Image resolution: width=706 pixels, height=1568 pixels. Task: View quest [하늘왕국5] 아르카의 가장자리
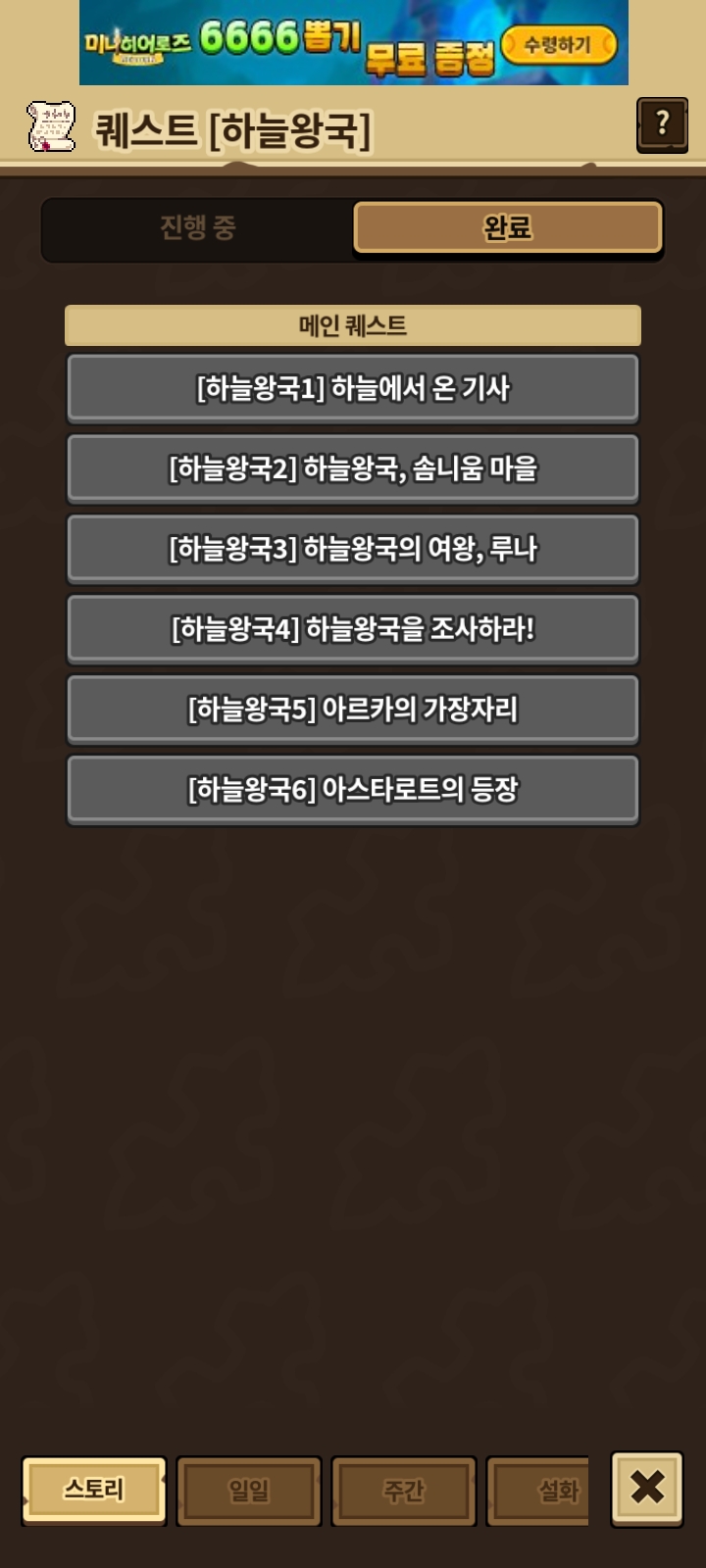[x=353, y=710]
